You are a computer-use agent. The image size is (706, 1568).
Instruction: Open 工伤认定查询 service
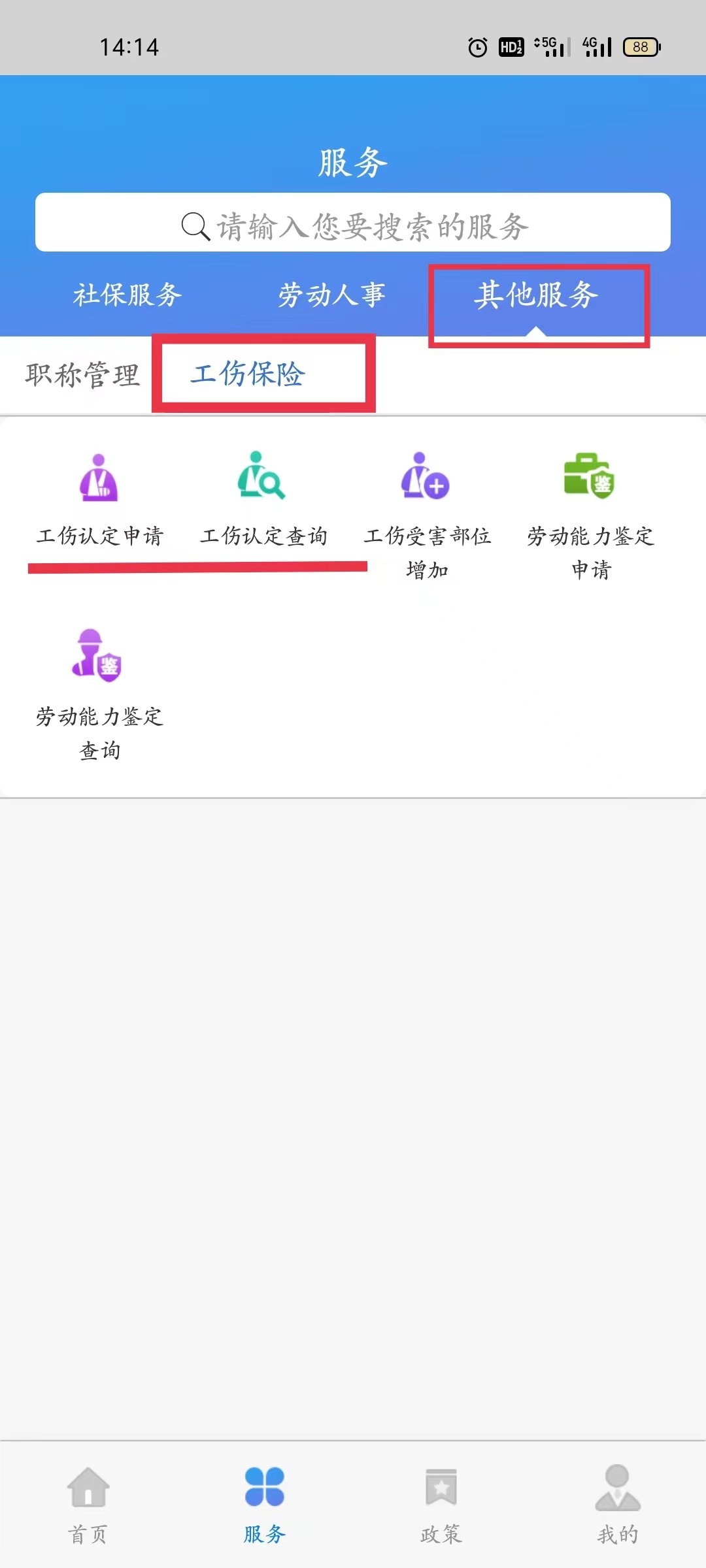pos(263,500)
